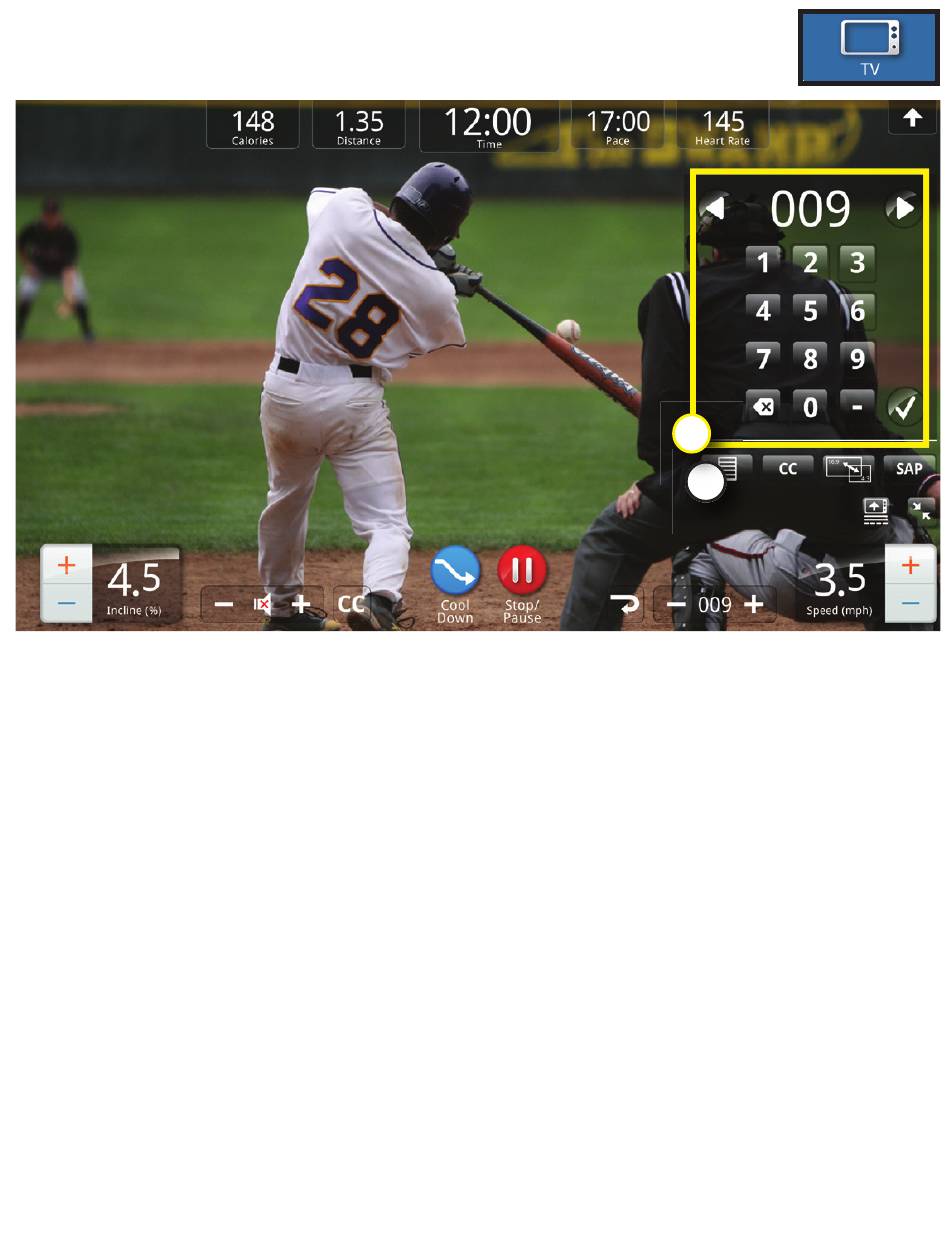
Task: Increase the incline with the plus
Action: pos(66,565)
